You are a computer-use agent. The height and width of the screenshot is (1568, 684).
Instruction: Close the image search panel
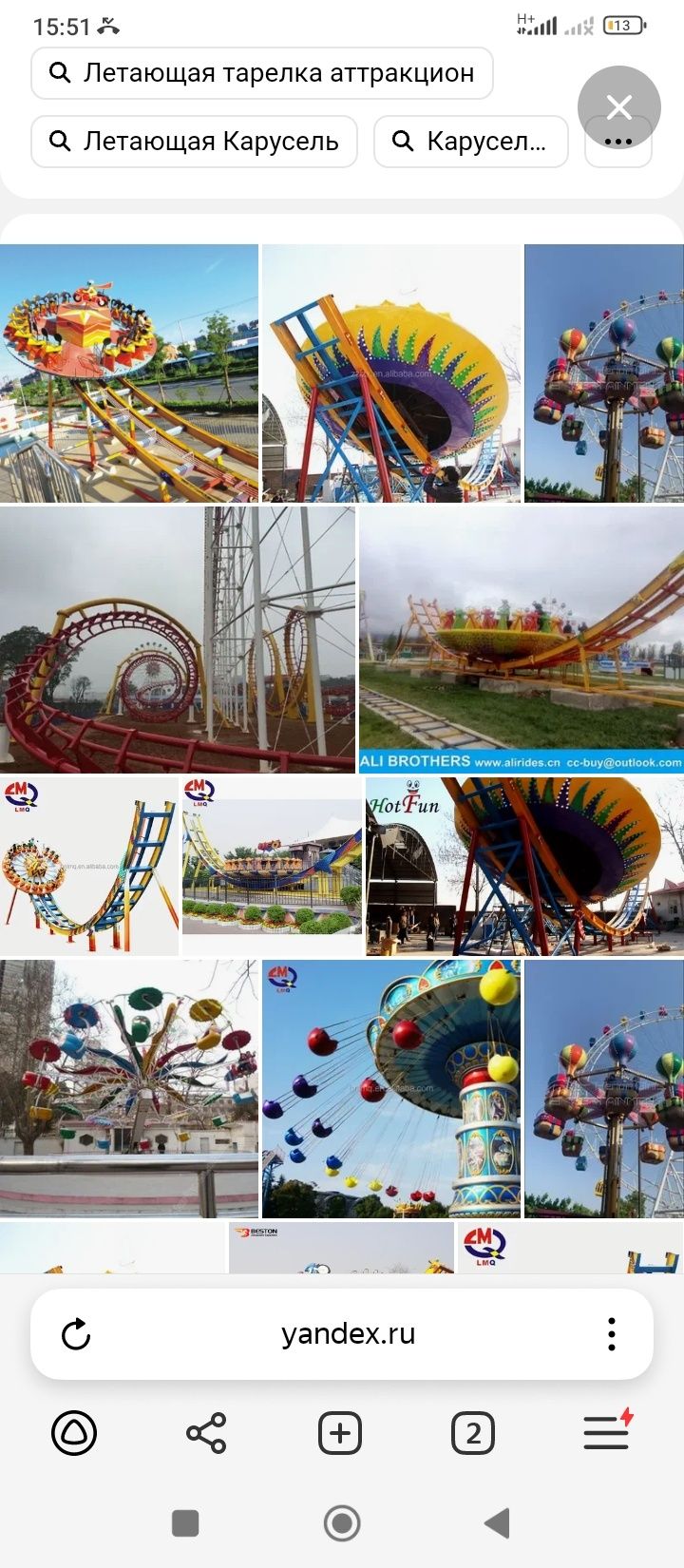pos(618,107)
